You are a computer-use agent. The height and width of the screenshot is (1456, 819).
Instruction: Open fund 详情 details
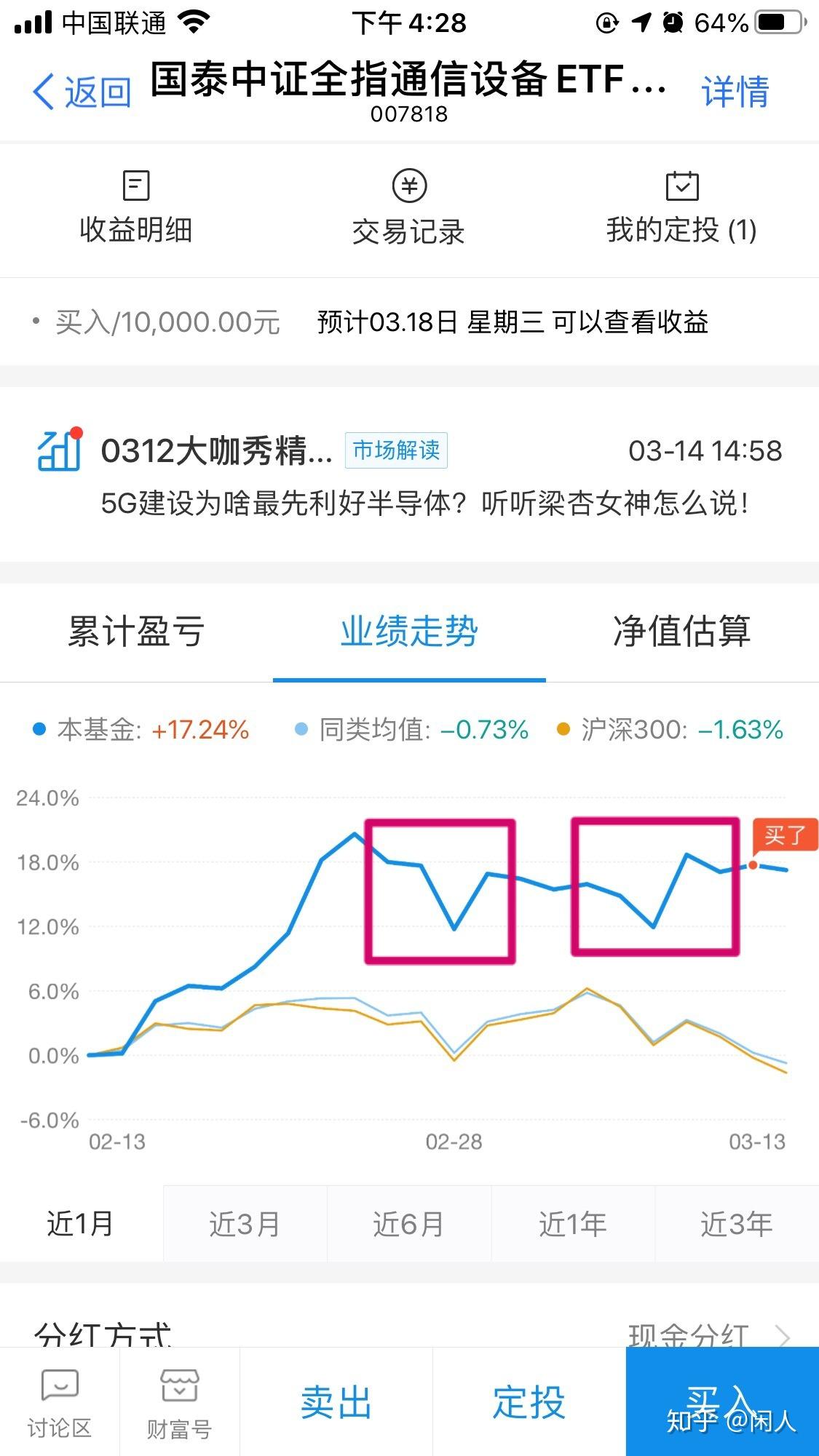tap(735, 92)
